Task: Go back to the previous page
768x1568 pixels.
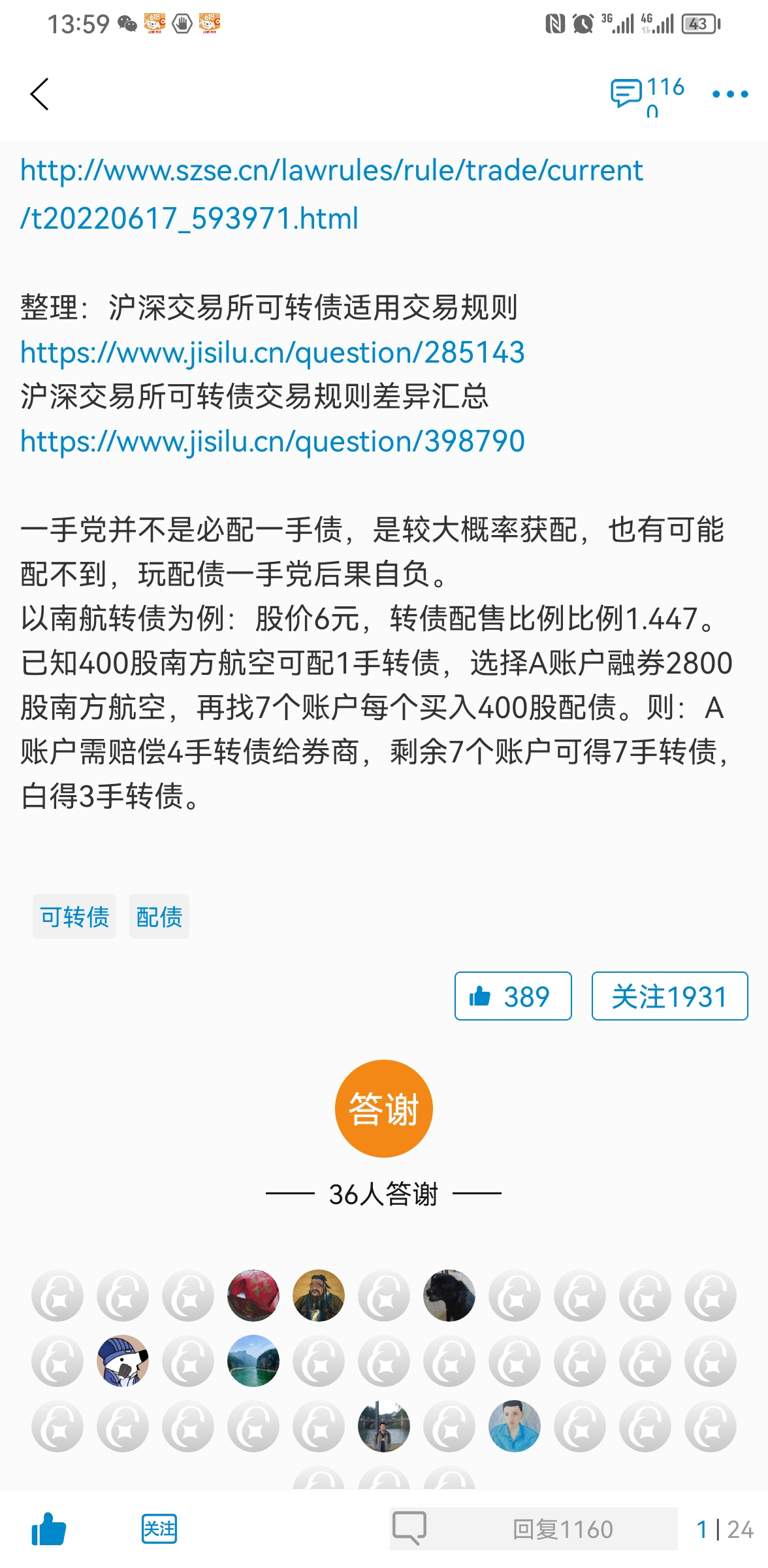Action: click(40, 95)
